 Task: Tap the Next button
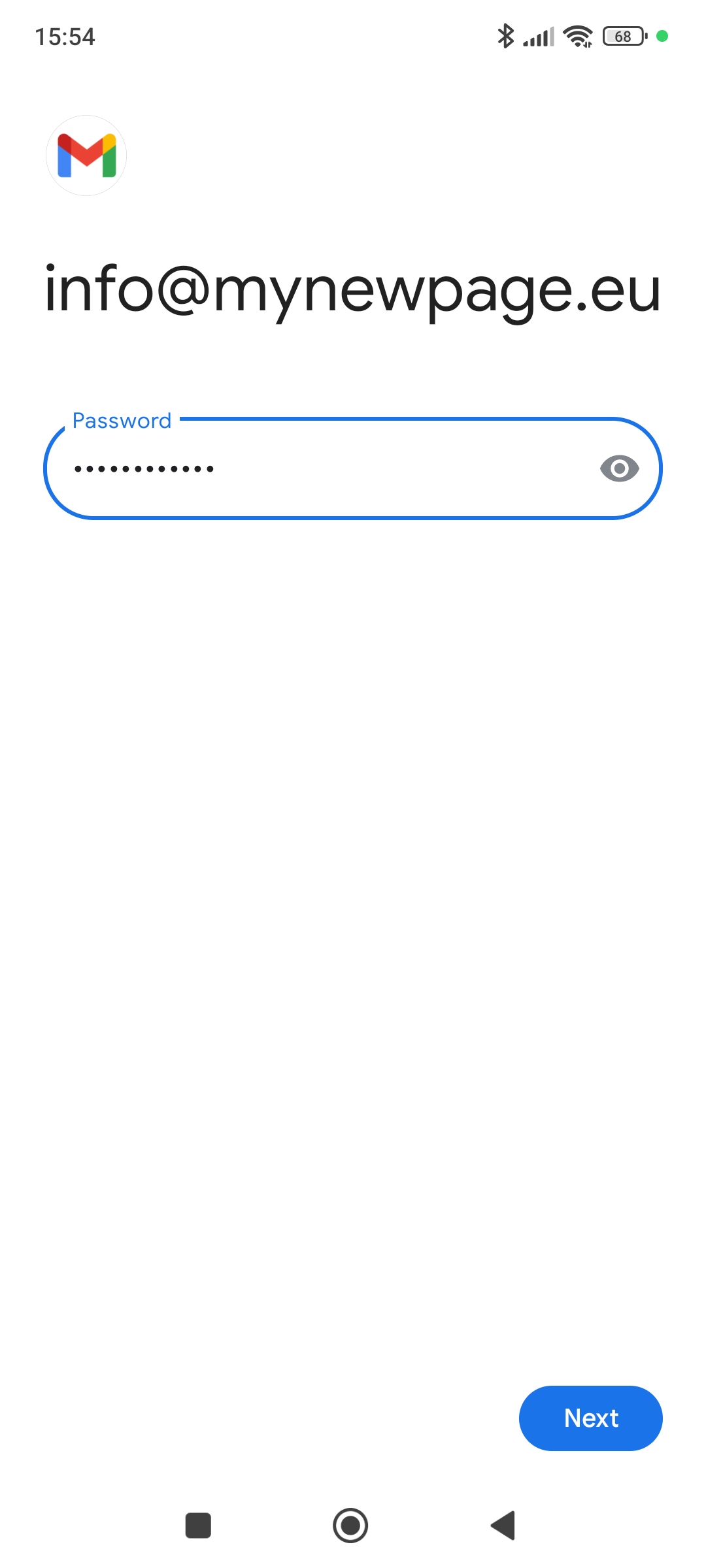pyautogui.click(x=590, y=1418)
